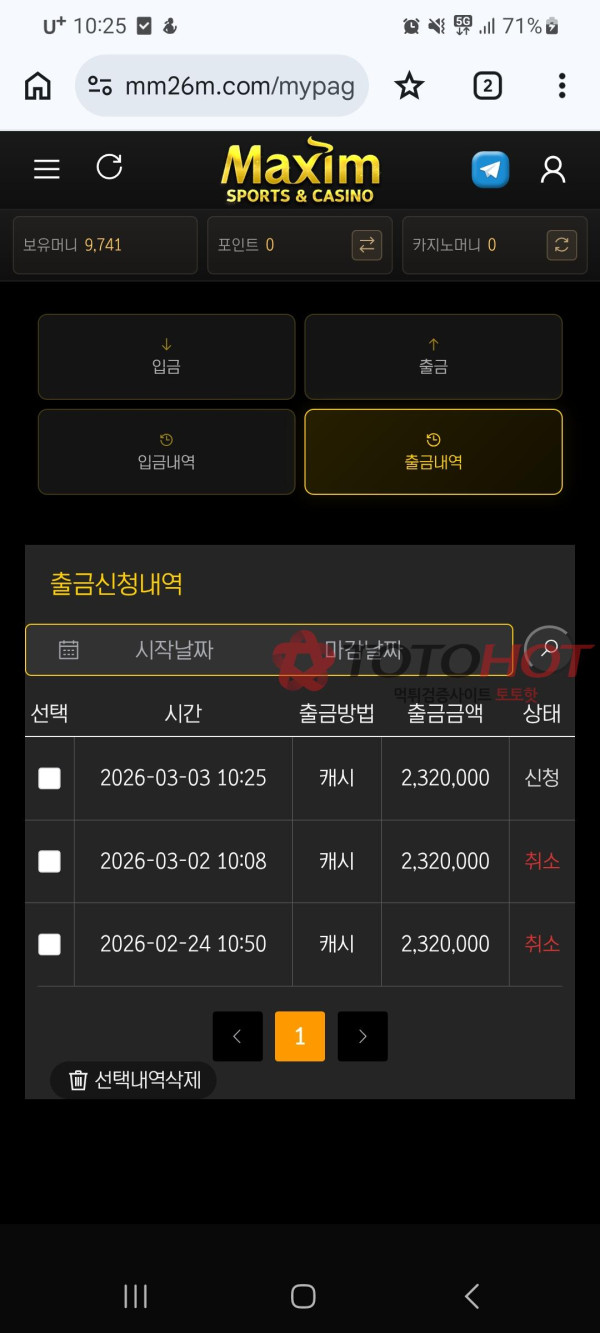The height and width of the screenshot is (1333, 600).
Task: Tap the 포인트 transfer icon
Action: pyautogui.click(x=367, y=245)
